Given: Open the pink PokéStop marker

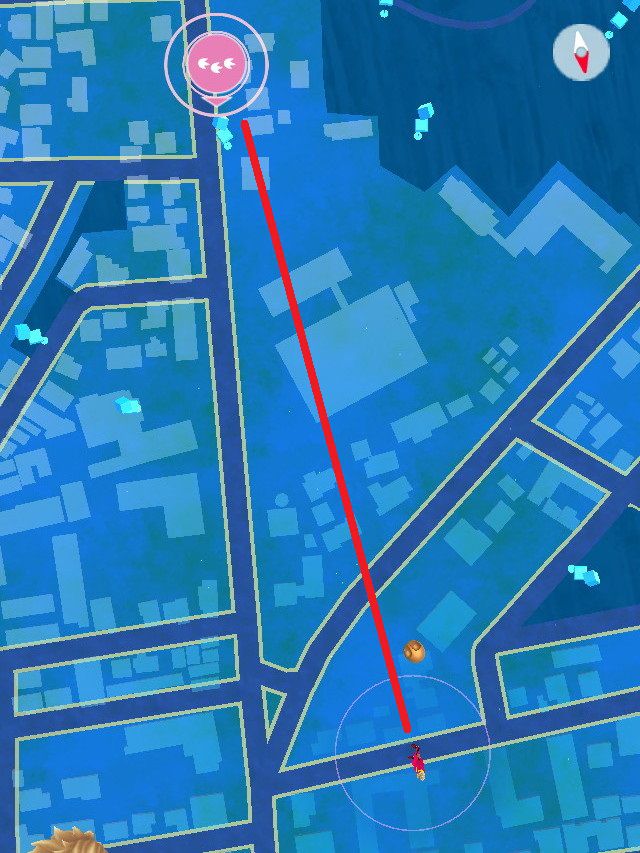Looking at the screenshot, I should 217,64.
